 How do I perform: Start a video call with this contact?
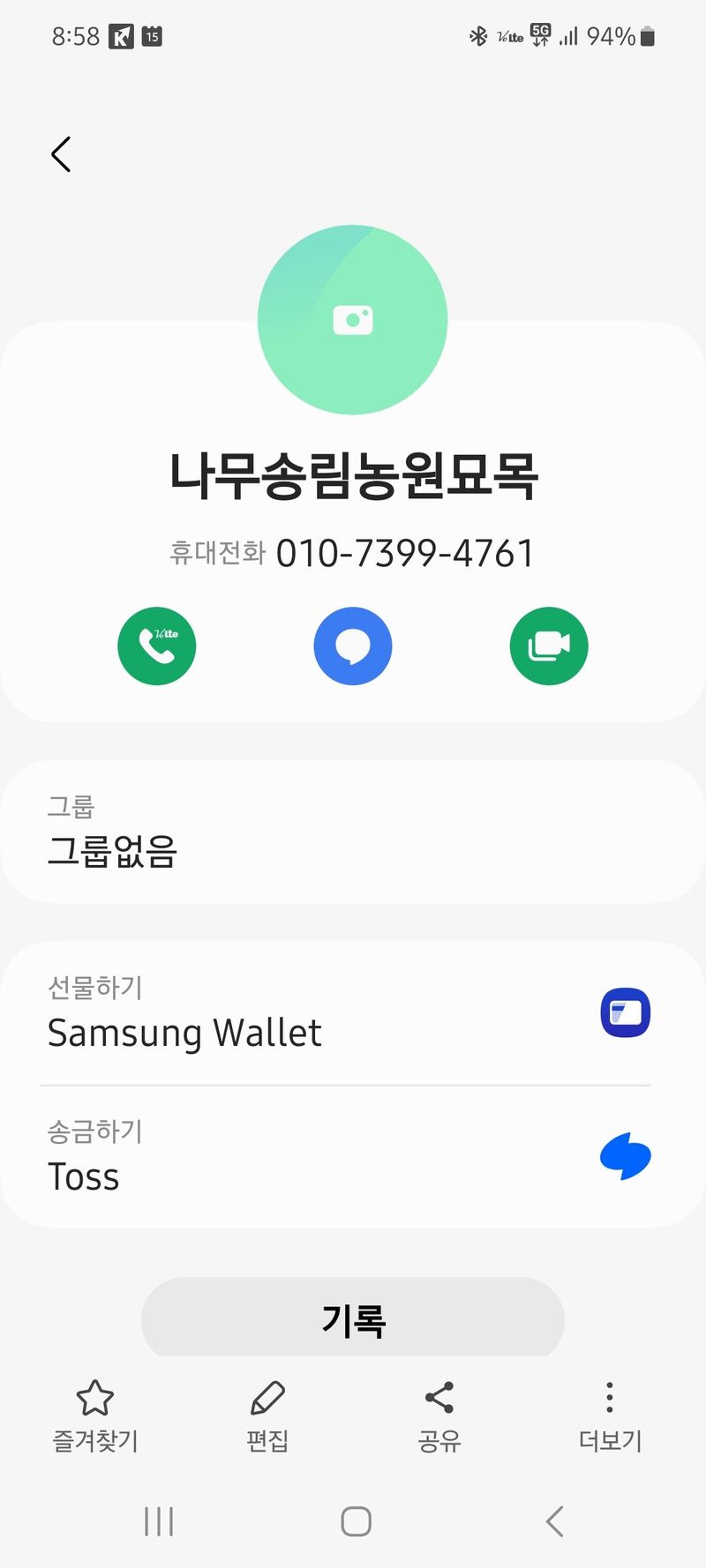[x=549, y=646]
